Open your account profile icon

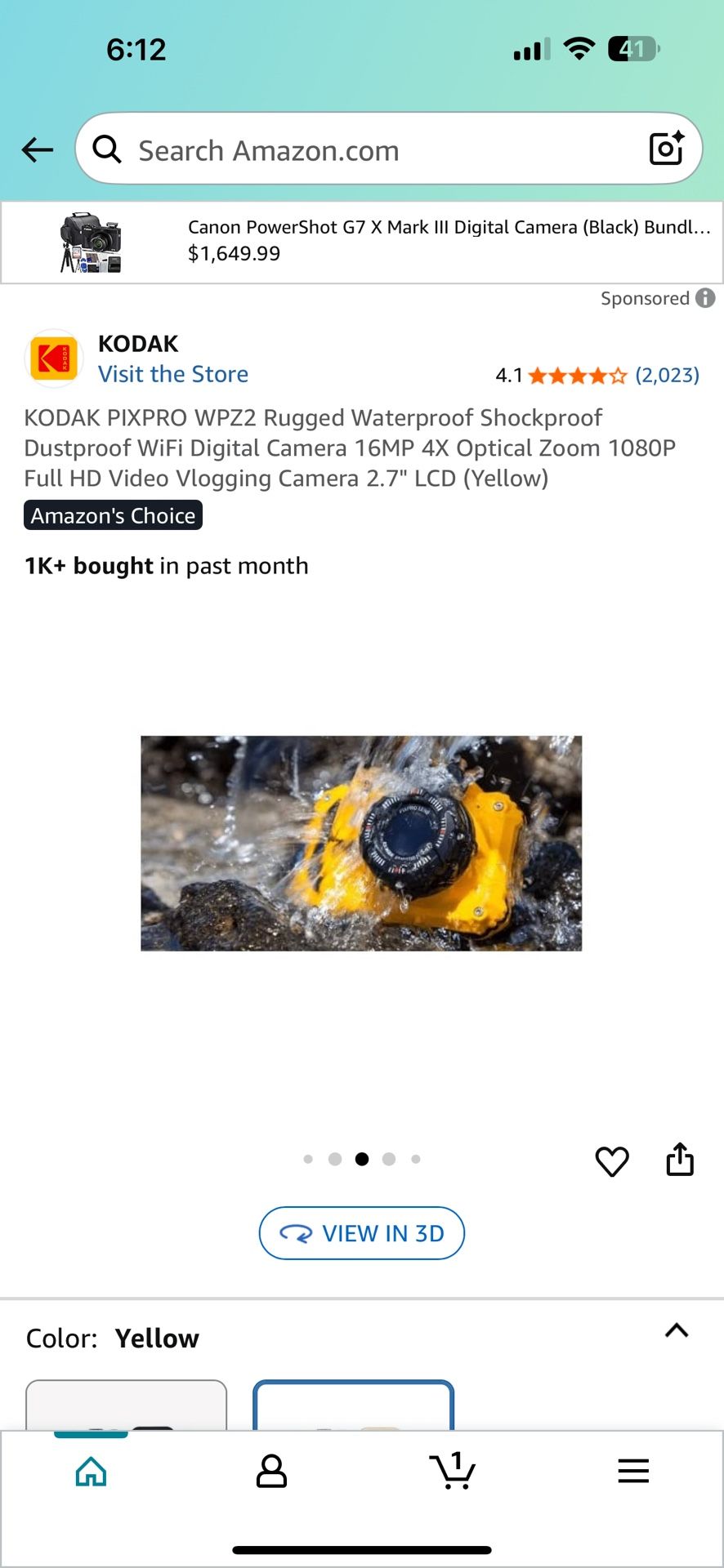(x=271, y=1472)
